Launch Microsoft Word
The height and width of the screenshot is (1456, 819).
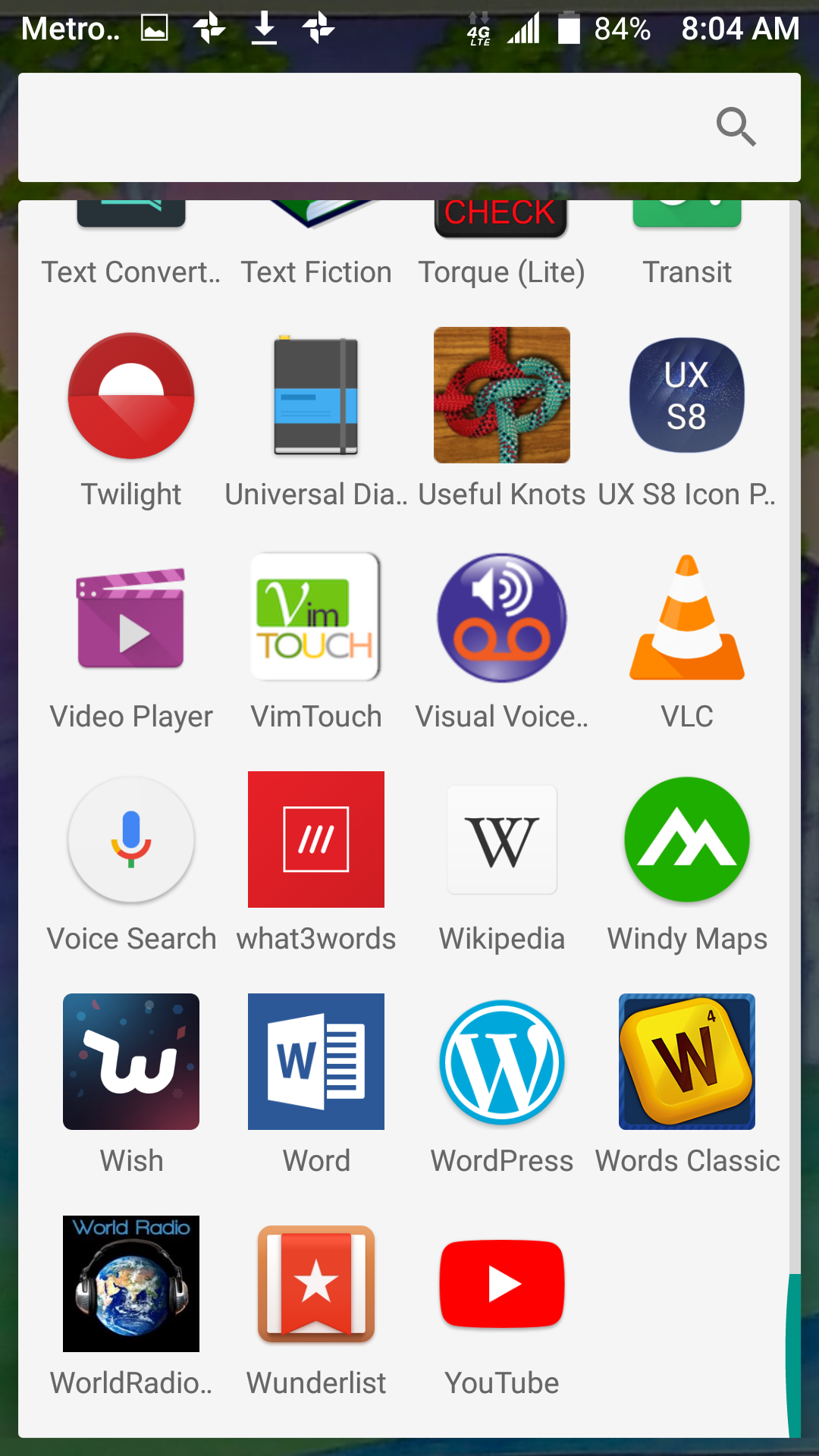[316, 1062]
